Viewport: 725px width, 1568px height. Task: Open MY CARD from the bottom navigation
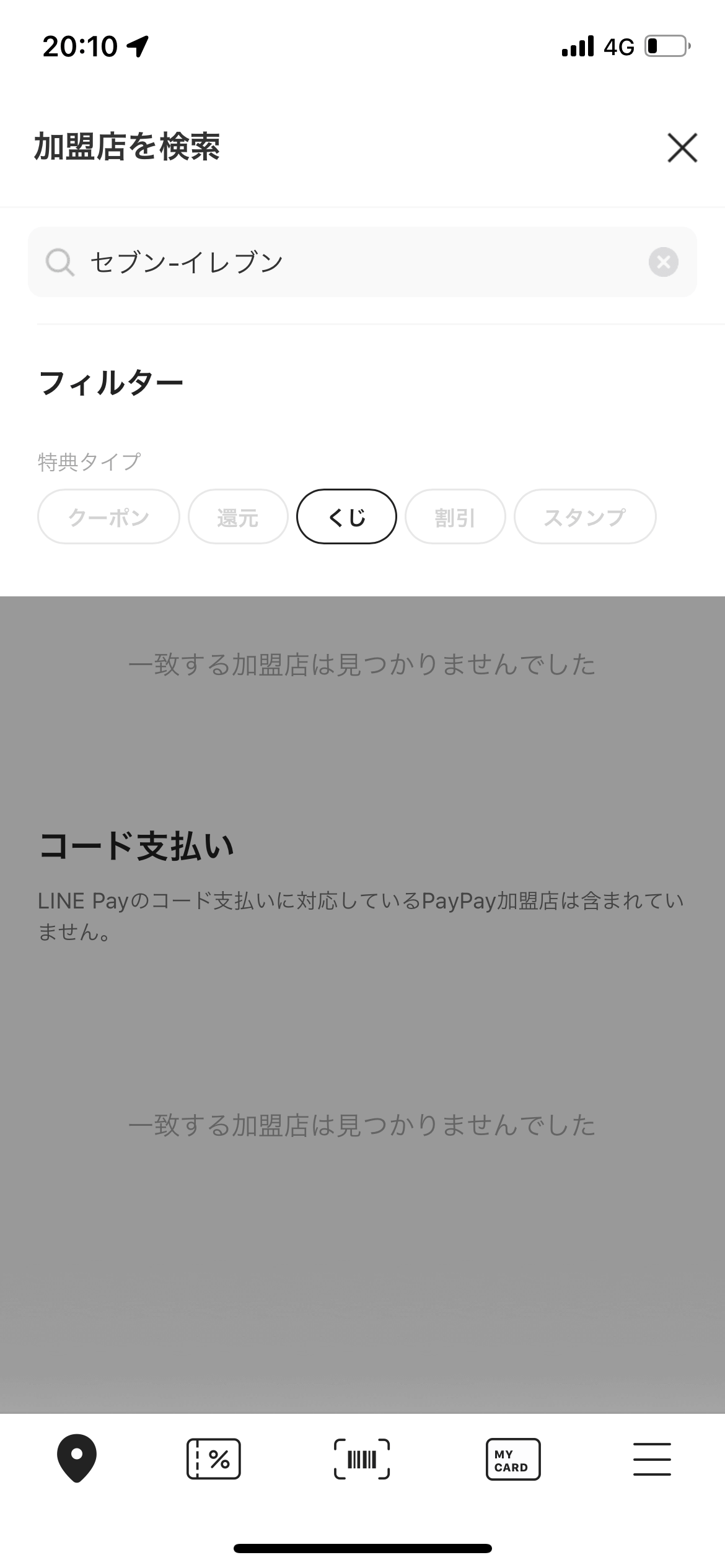click(511, 1460)
